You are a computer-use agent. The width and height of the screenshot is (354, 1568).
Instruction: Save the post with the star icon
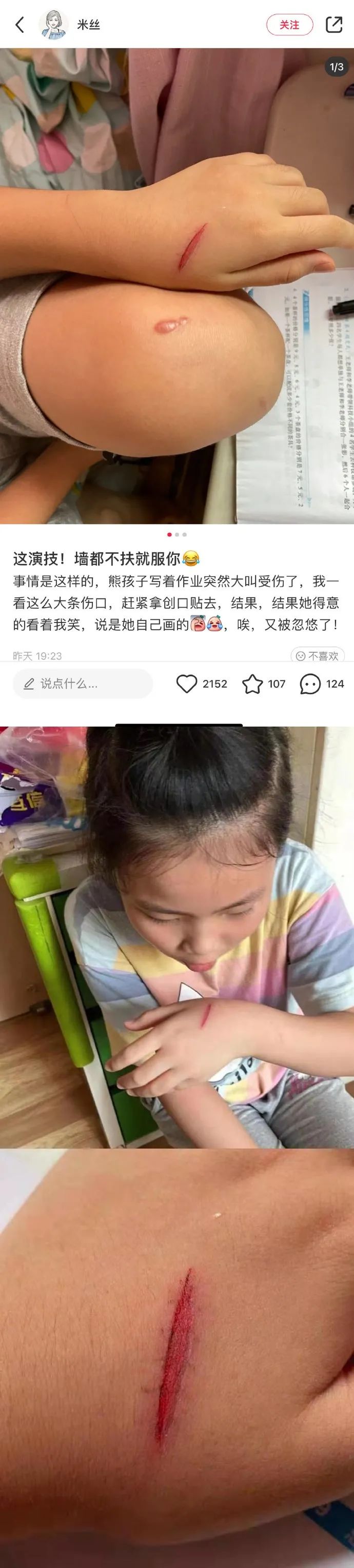(252, 684)
